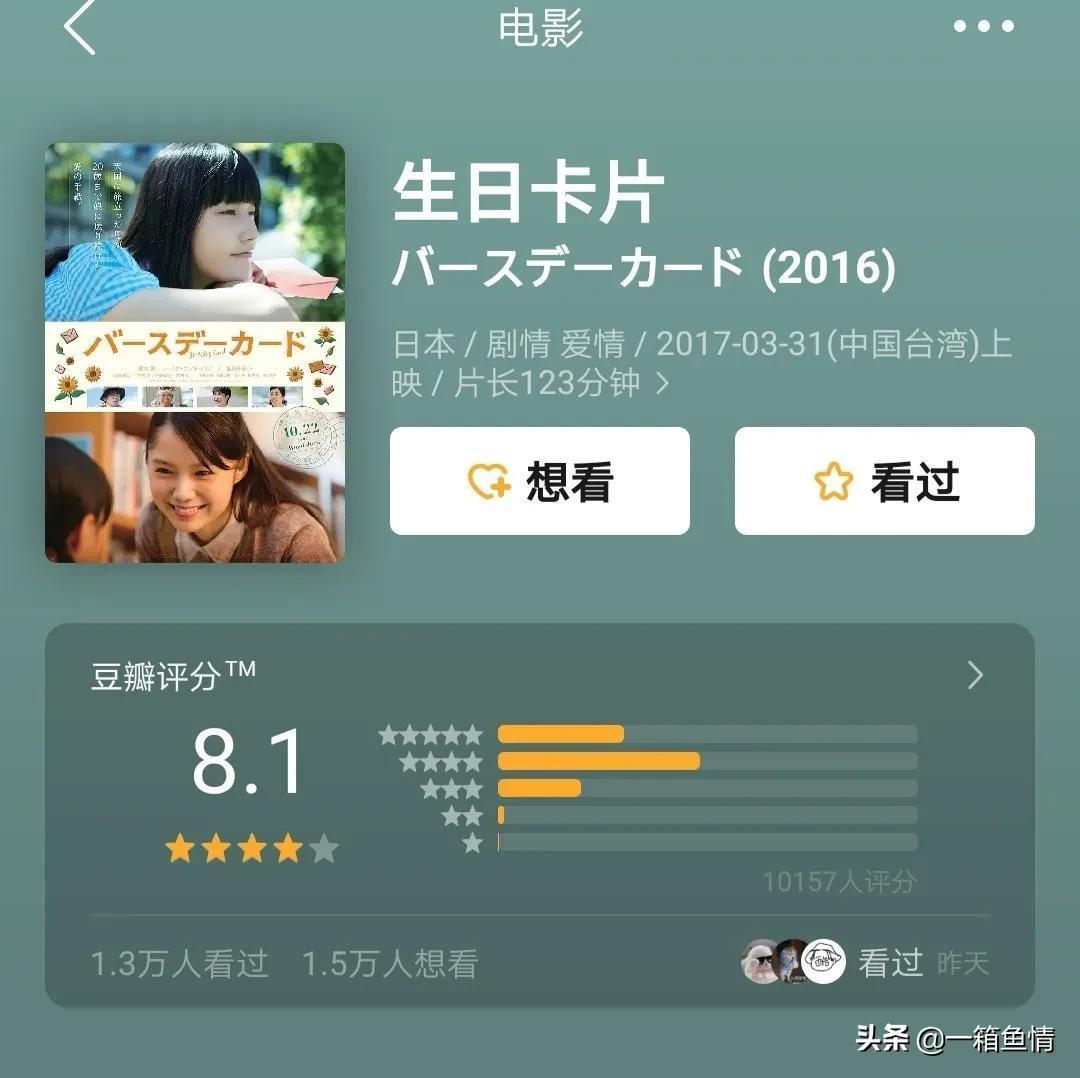The height and width of the screenshot is (1078, 1080).
Task: Expand the movie info details chevron
Action: 662,384
